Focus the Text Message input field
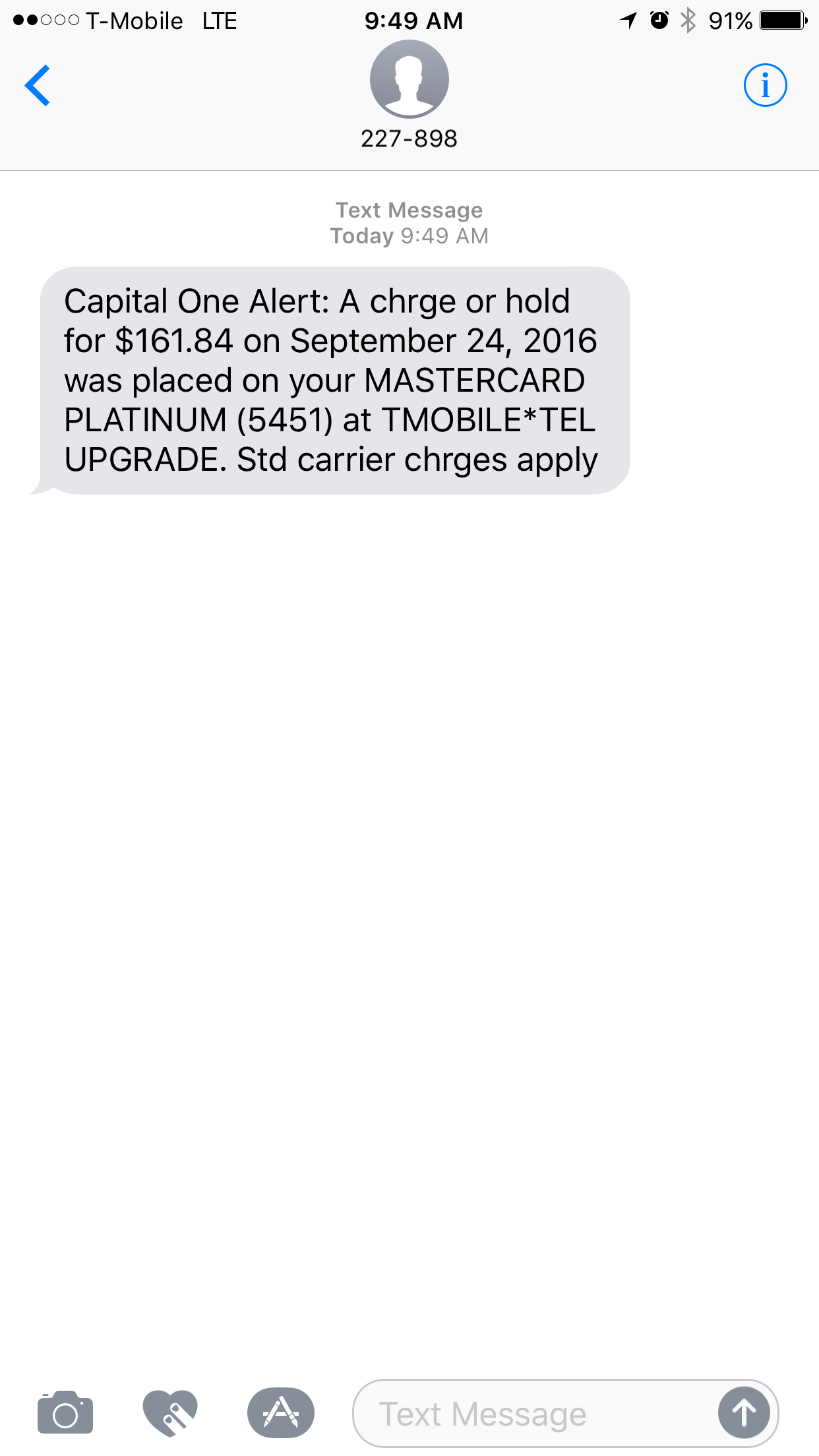The width and height of the screenshot is (819, 1456). [534, 1414]
